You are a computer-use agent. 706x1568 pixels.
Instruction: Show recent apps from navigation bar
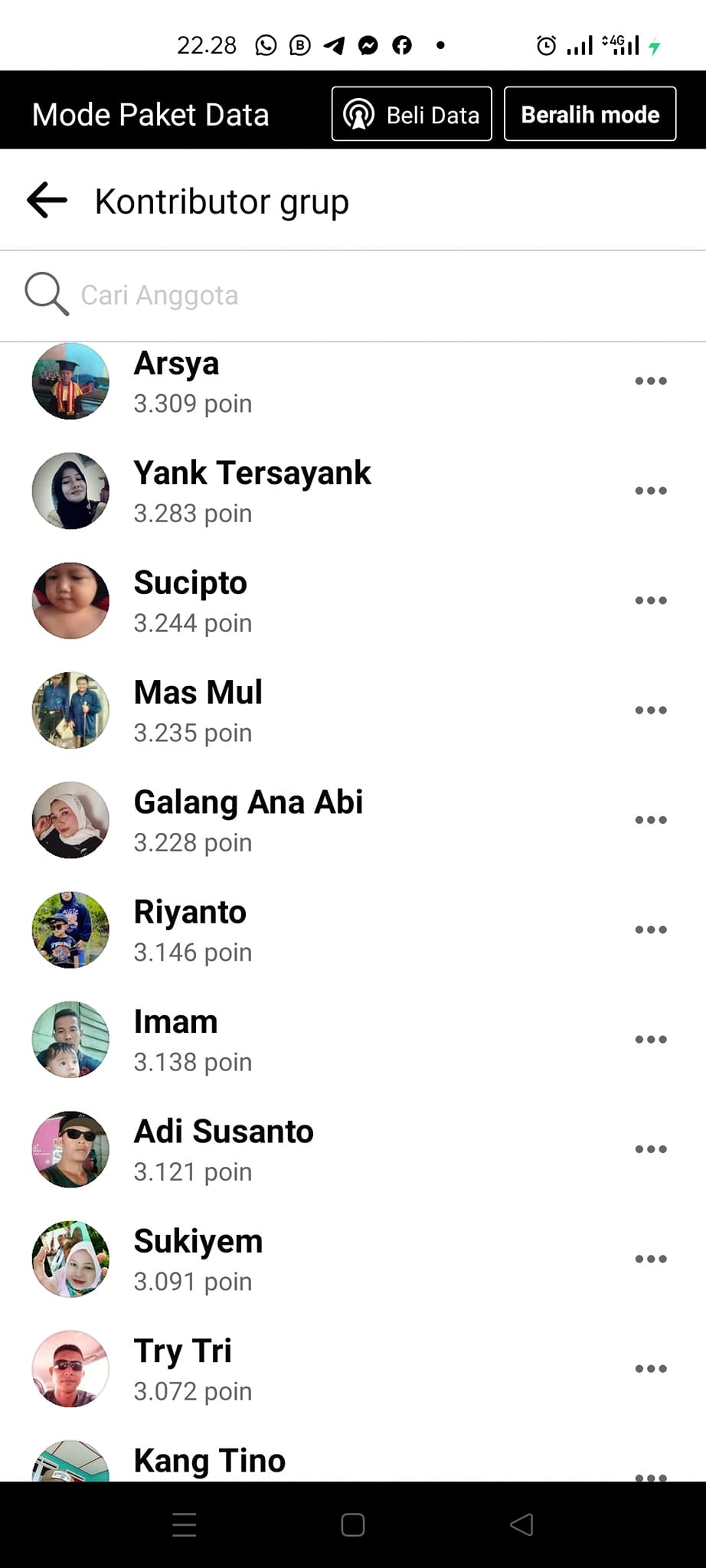coord(185,1525)
